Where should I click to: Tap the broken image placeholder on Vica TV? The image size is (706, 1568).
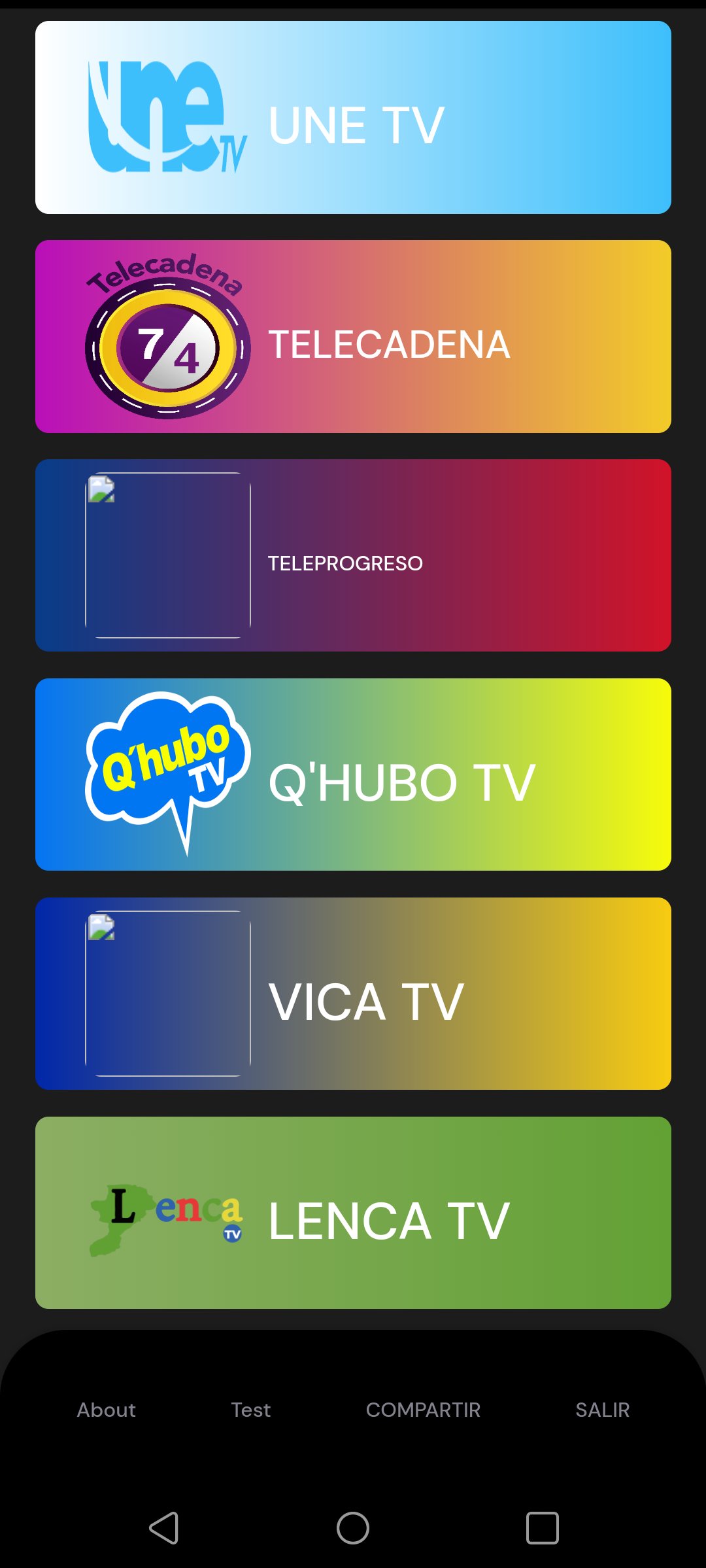(101, 929)
